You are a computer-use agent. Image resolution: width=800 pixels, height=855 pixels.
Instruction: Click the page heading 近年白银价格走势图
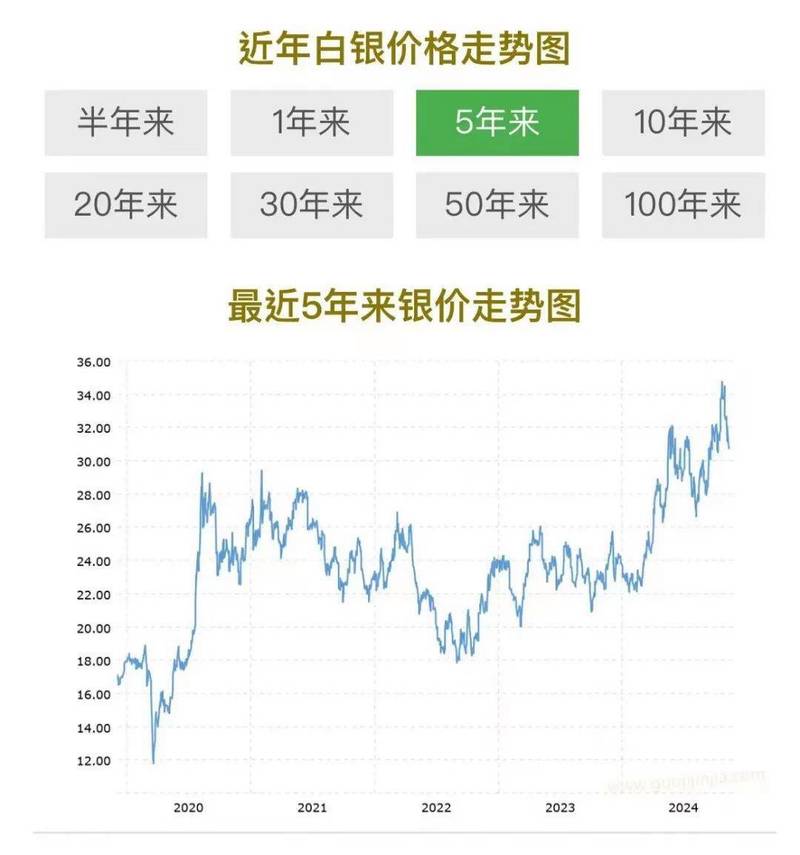(x=400, y=42)
